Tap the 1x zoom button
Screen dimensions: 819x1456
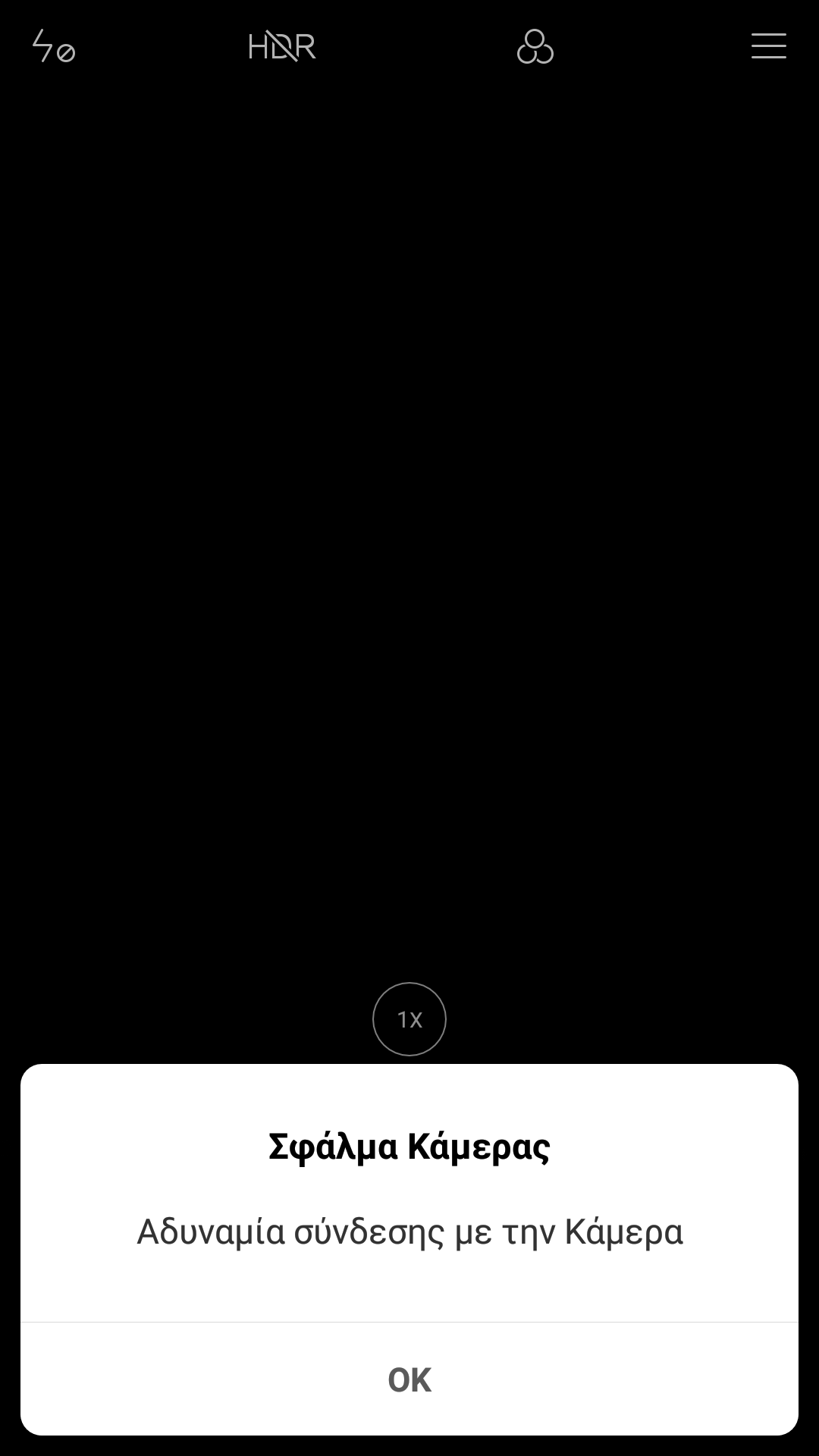(x=409, y=1019)
